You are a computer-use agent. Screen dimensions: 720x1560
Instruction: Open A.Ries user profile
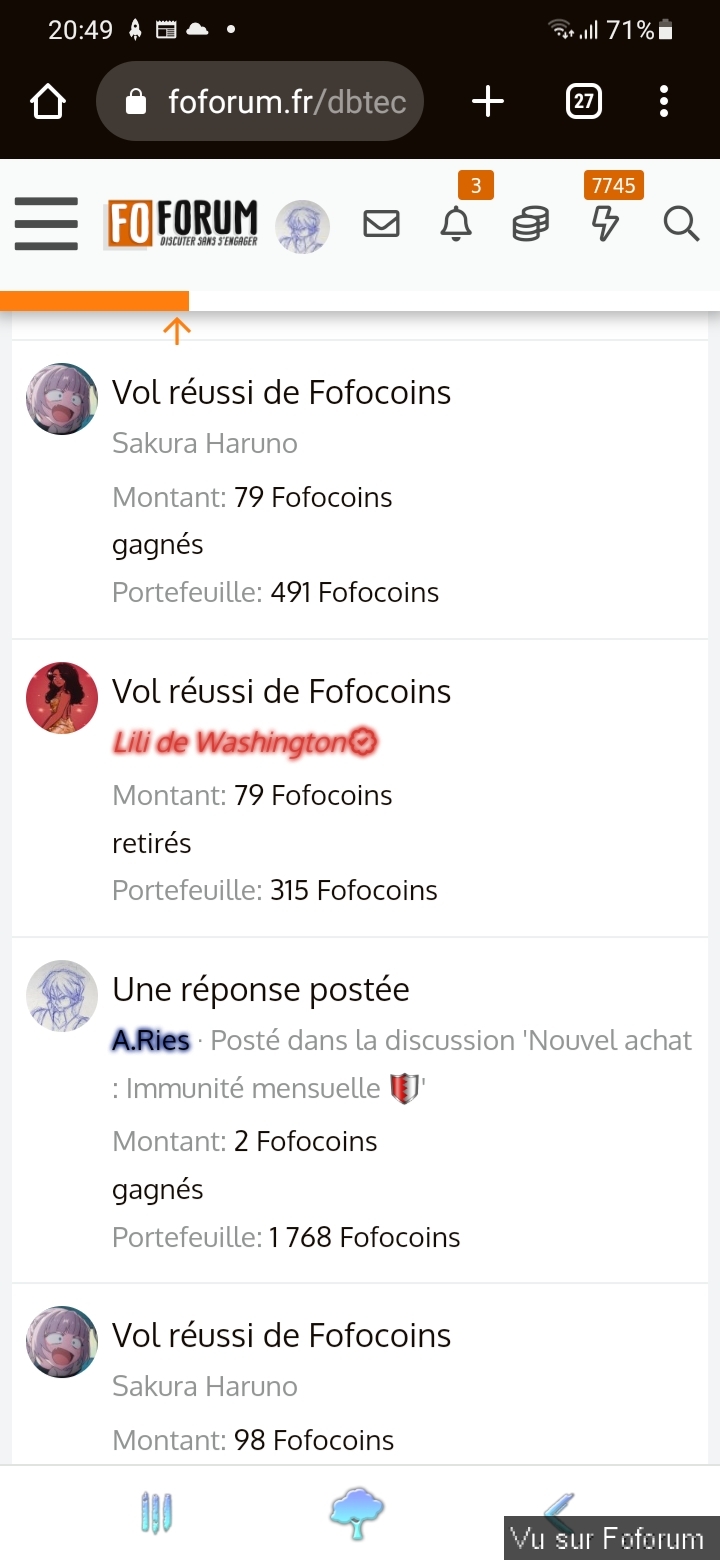151,1041
